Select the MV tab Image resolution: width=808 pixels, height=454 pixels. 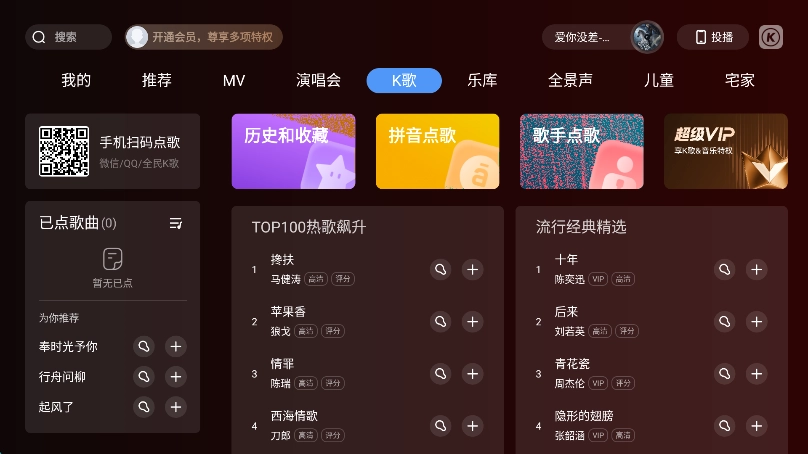pos(234,81)
